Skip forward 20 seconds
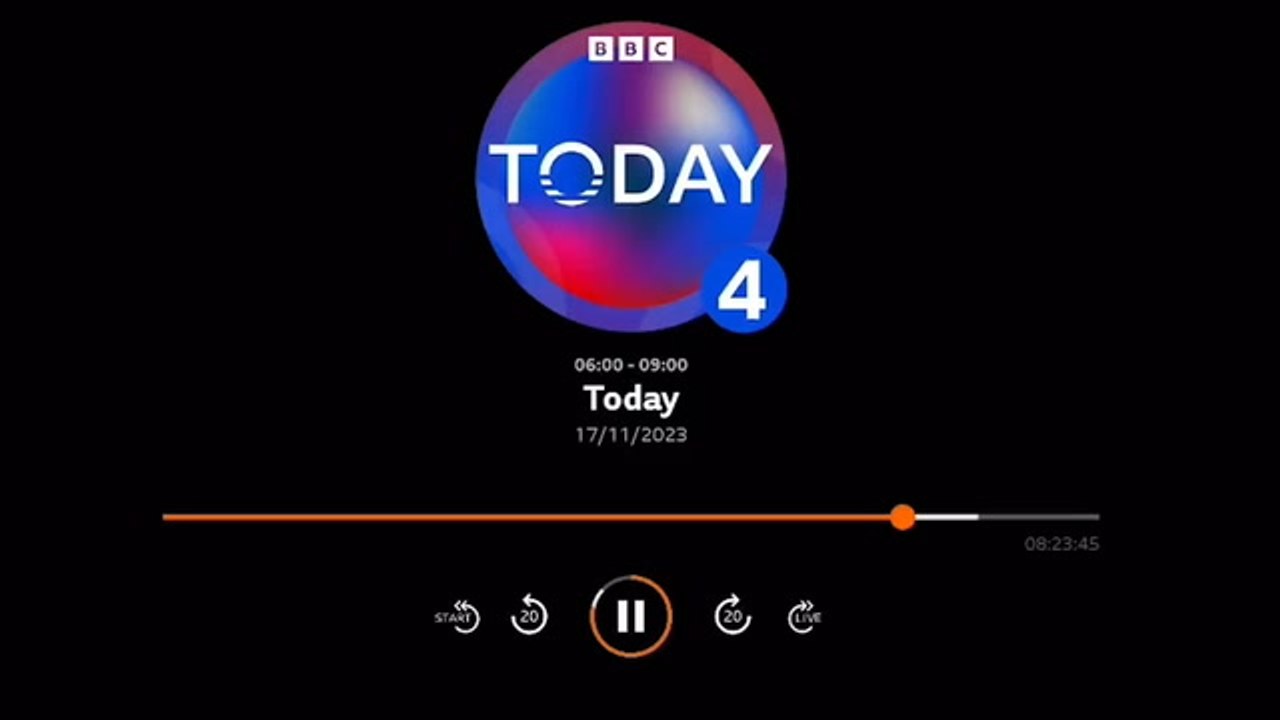Viewport: 1280px width, 720px height. pos(732,616)
